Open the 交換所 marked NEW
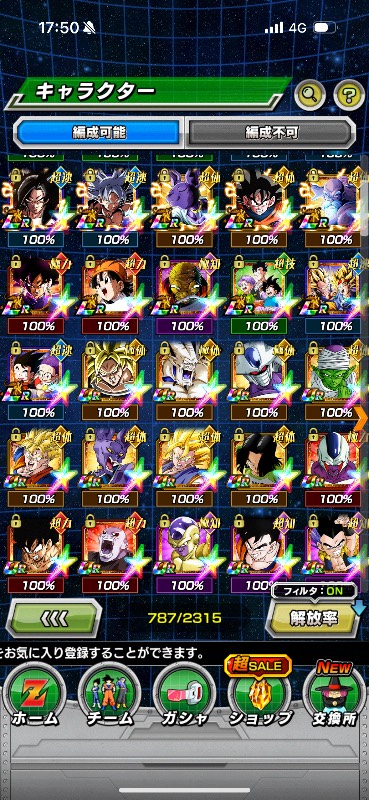Screen dimensions: 369x800 pyautogui.click(x=334, y=695)
